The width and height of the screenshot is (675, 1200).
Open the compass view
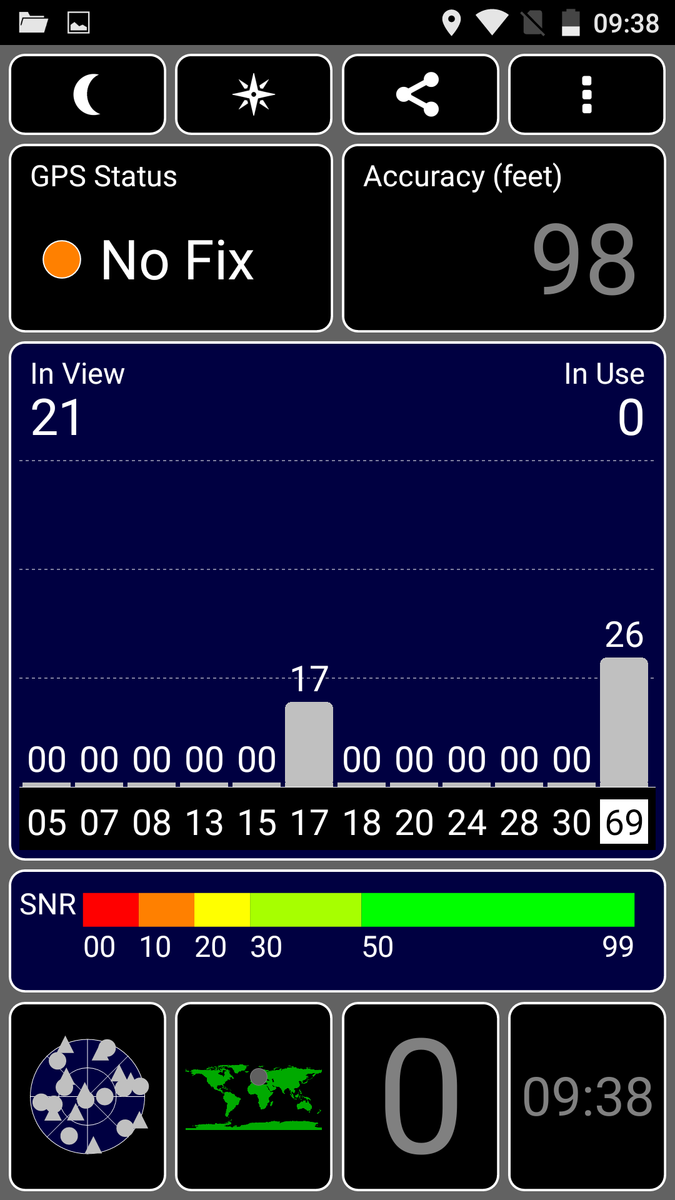pyautogui.click(x=254, y=95)
